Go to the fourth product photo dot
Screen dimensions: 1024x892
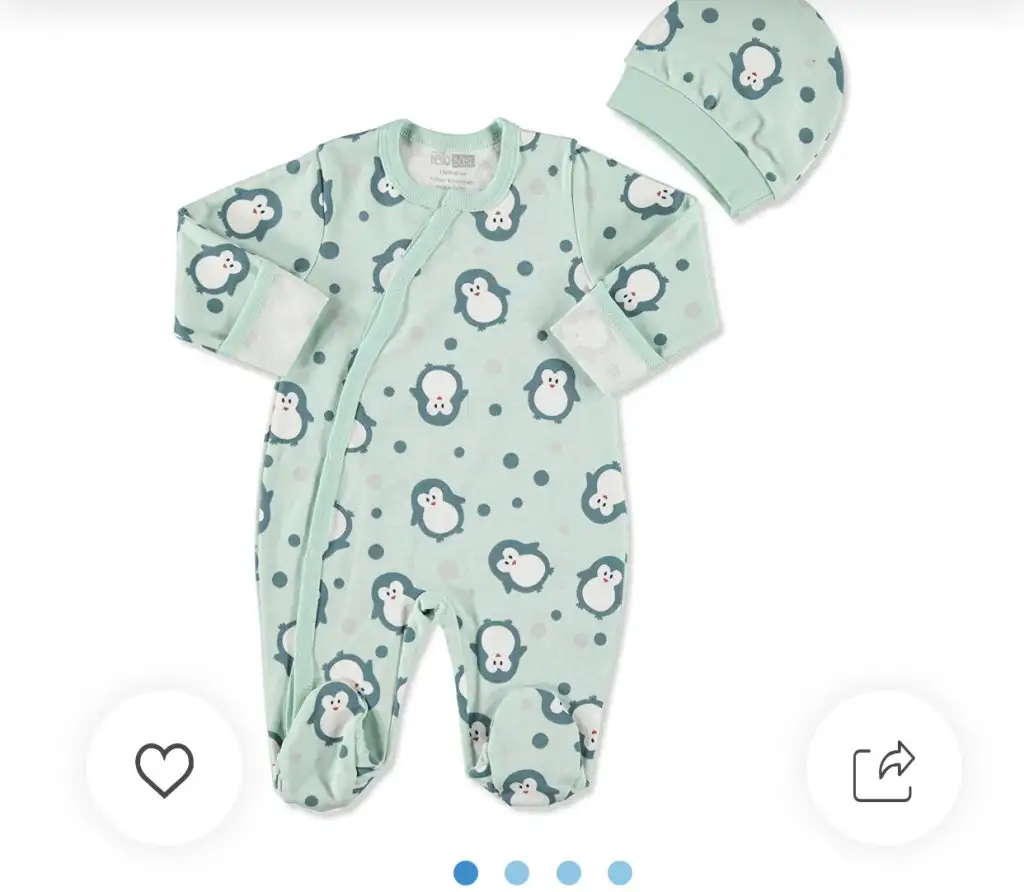point(620,872)
